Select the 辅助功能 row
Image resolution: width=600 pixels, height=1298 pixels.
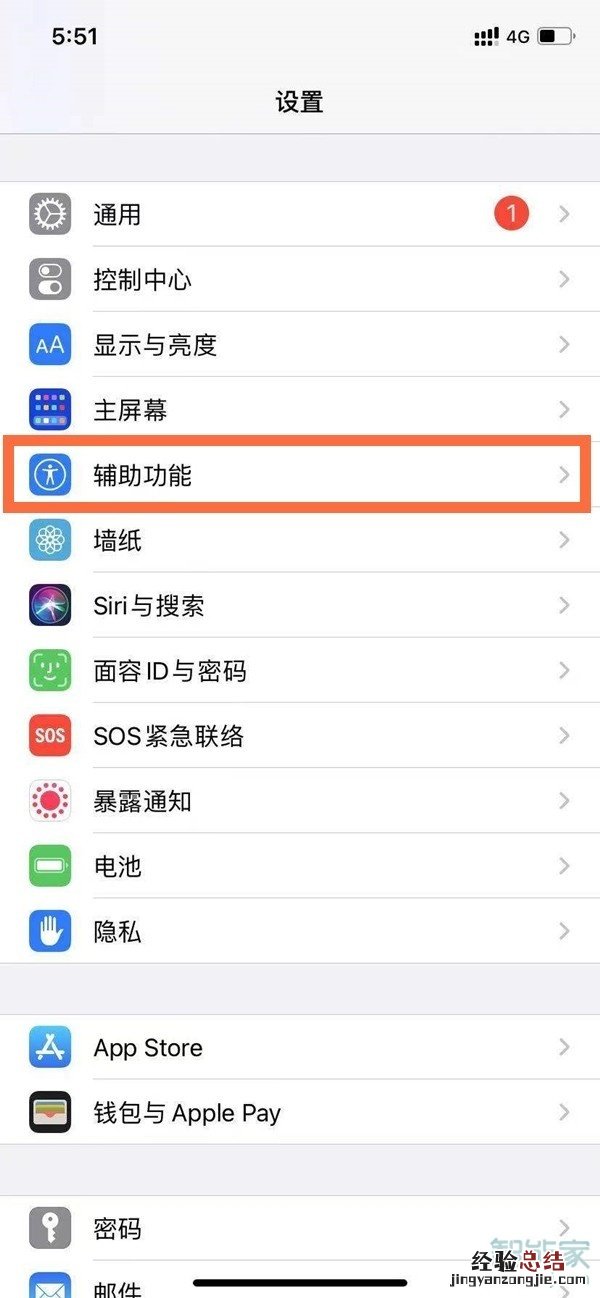click(300, 475)
